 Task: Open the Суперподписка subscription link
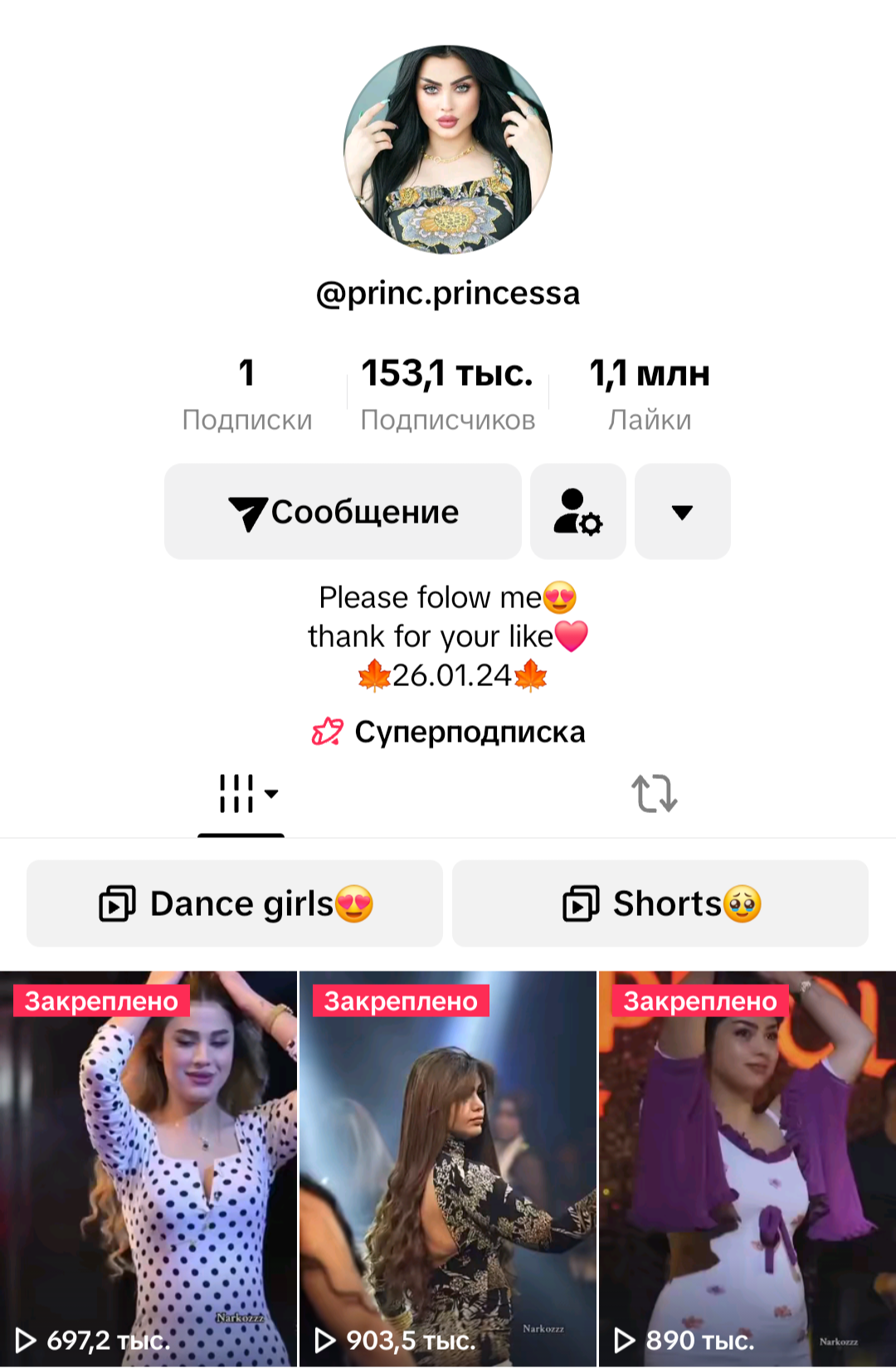449,732
